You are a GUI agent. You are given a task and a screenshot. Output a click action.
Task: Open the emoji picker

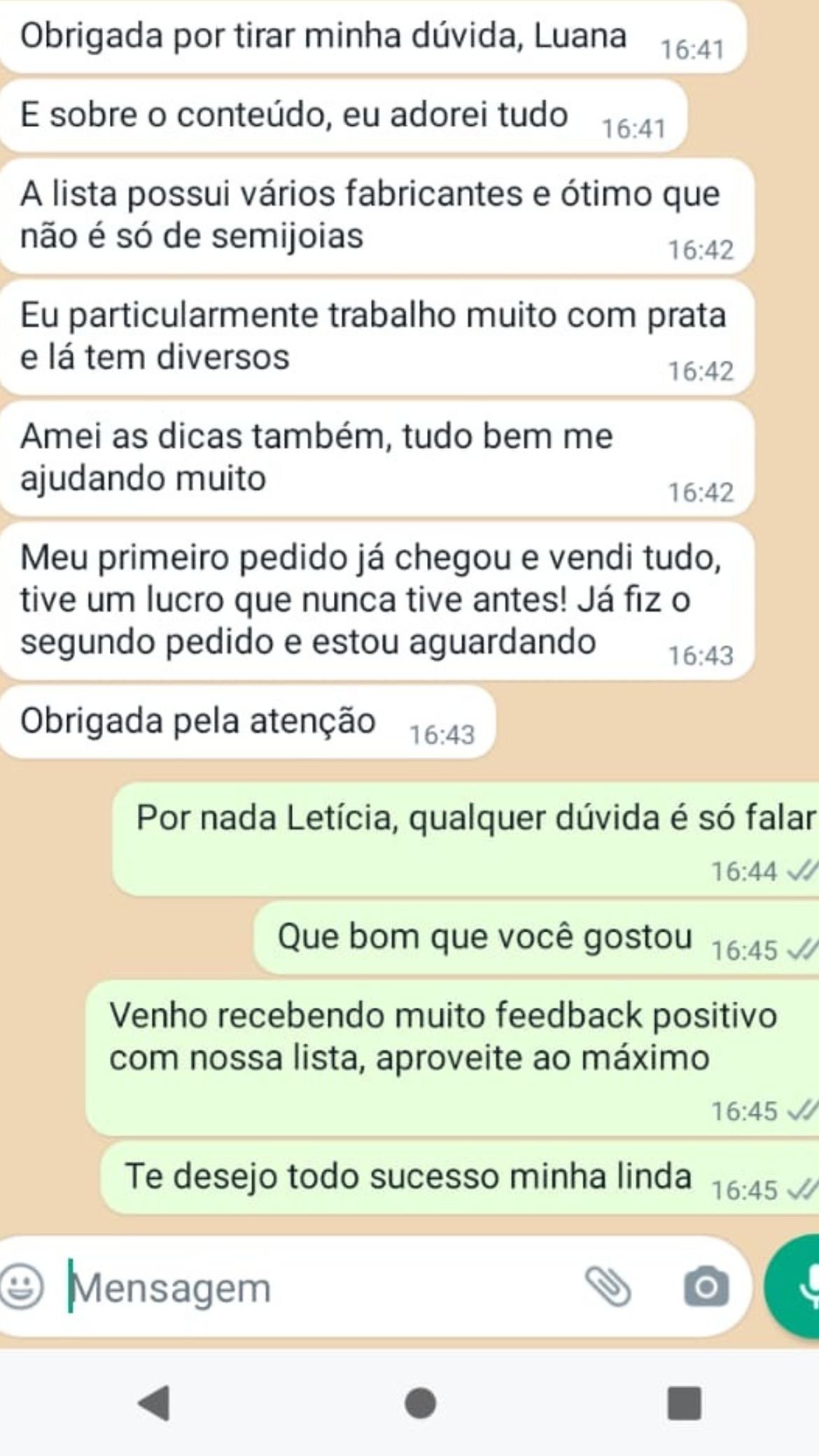pos(21,1286)
